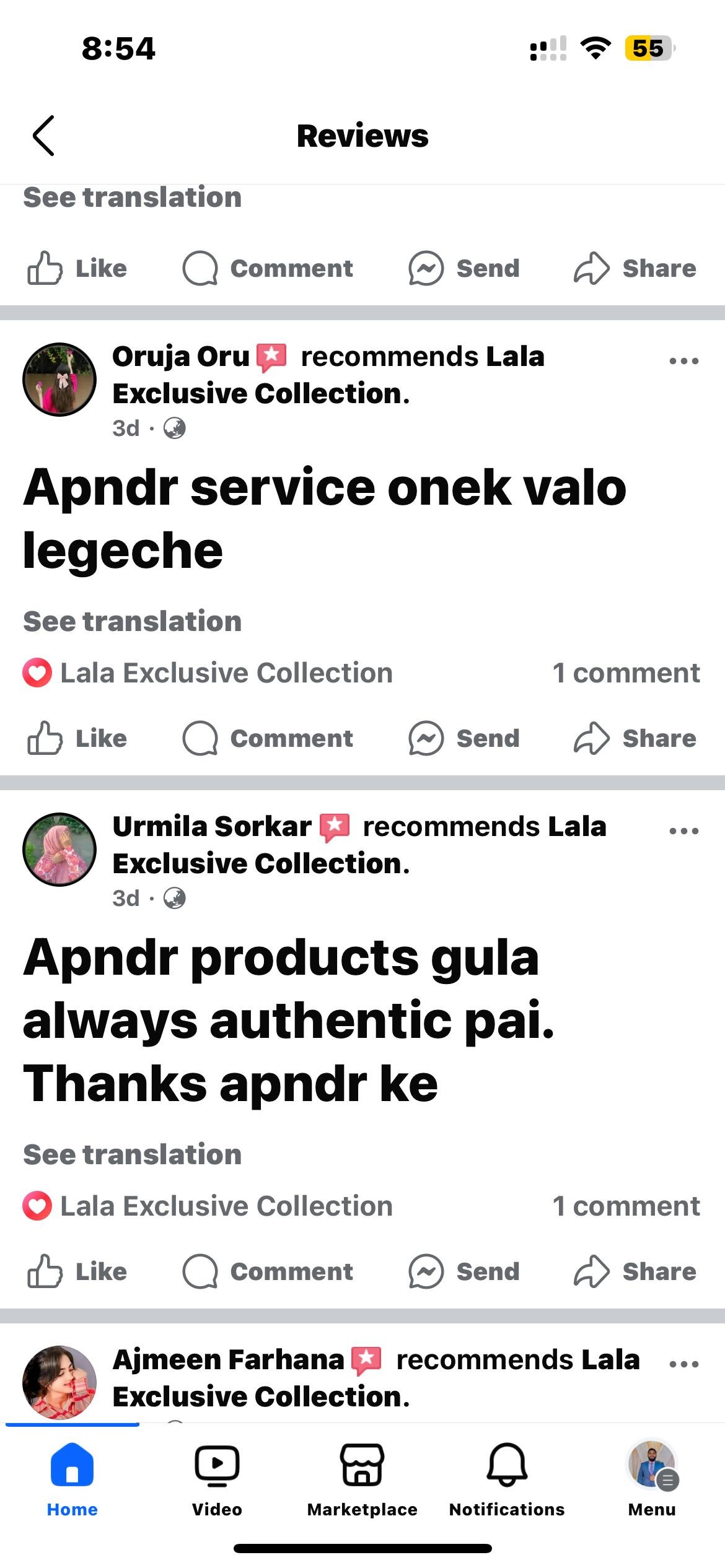Open options menu for Oruja Oru's review
The width and height of the screenshot is (725, 1568).
[x=683, y=360]
